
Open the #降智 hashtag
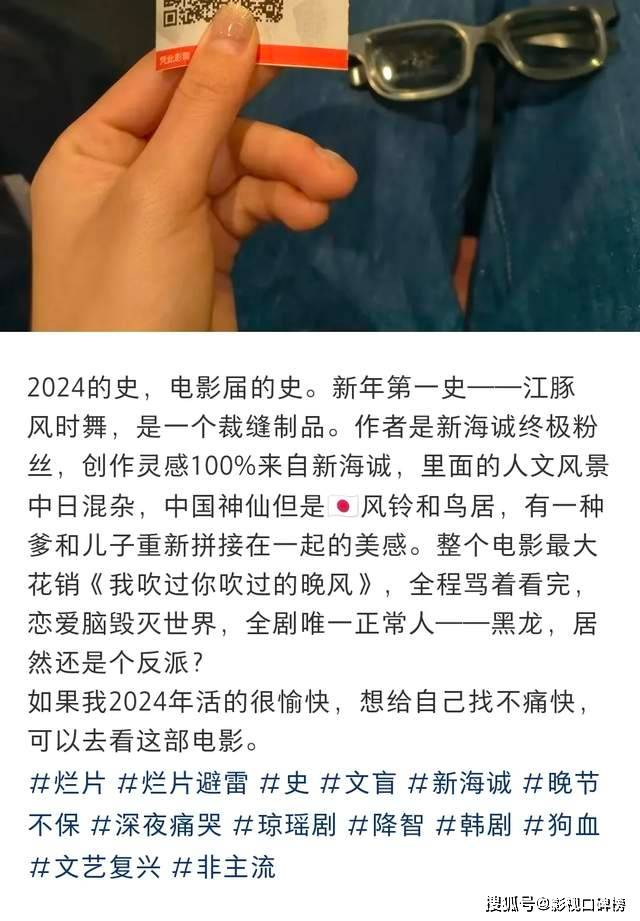[385, 826]
